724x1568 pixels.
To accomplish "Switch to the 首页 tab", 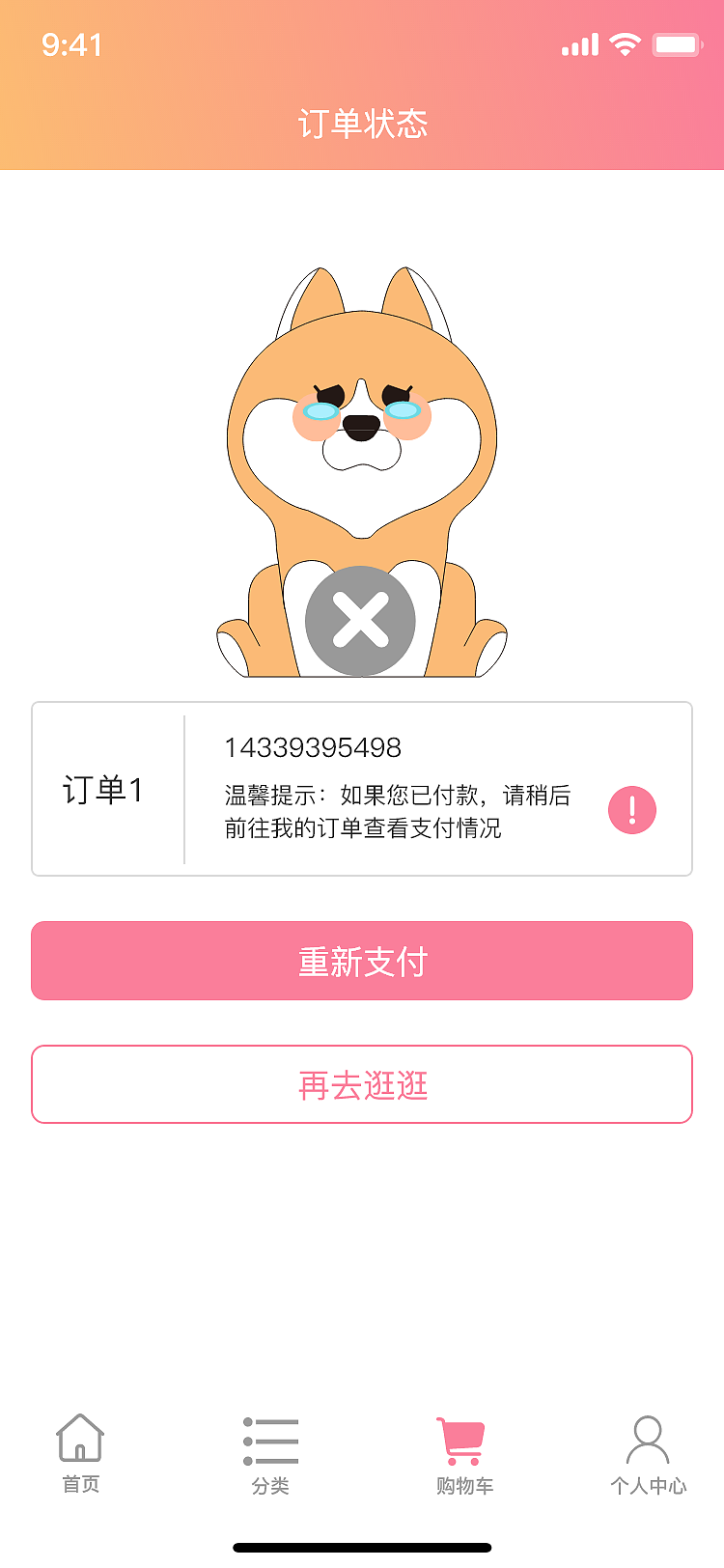I will click(80, 1460).
